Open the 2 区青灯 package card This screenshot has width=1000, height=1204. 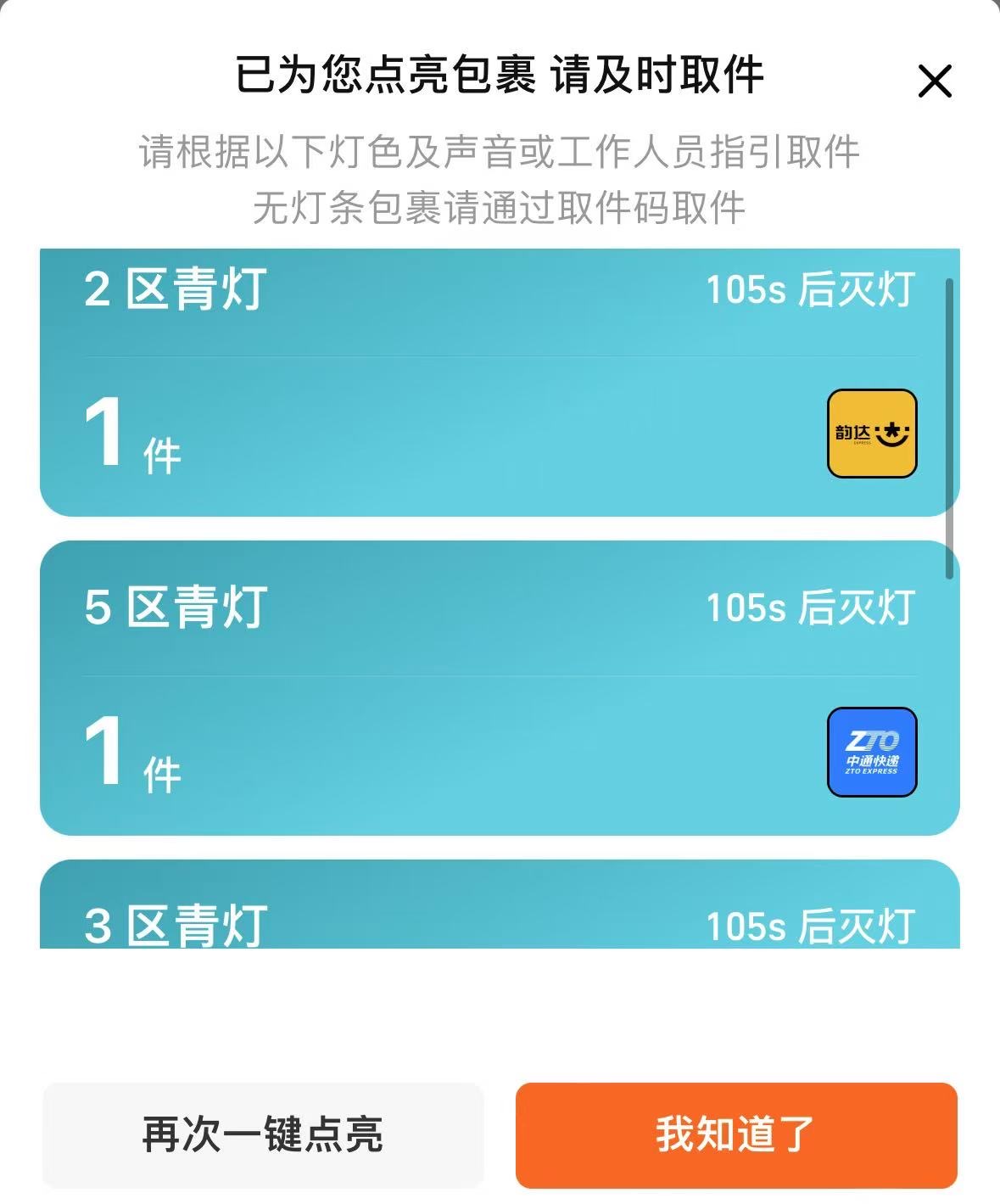click(500, 383)
